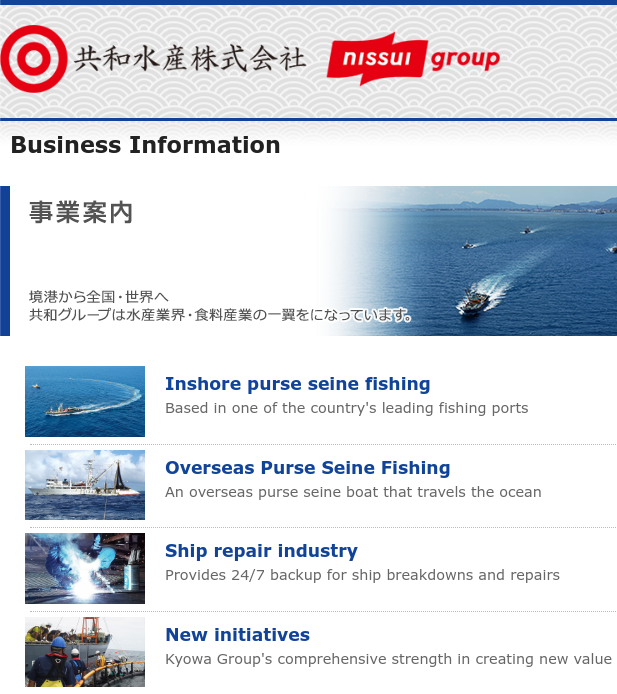617x694 pixels.
Task: Tap the inshore fishing boat thumbnail
Action: coord(85,401)
